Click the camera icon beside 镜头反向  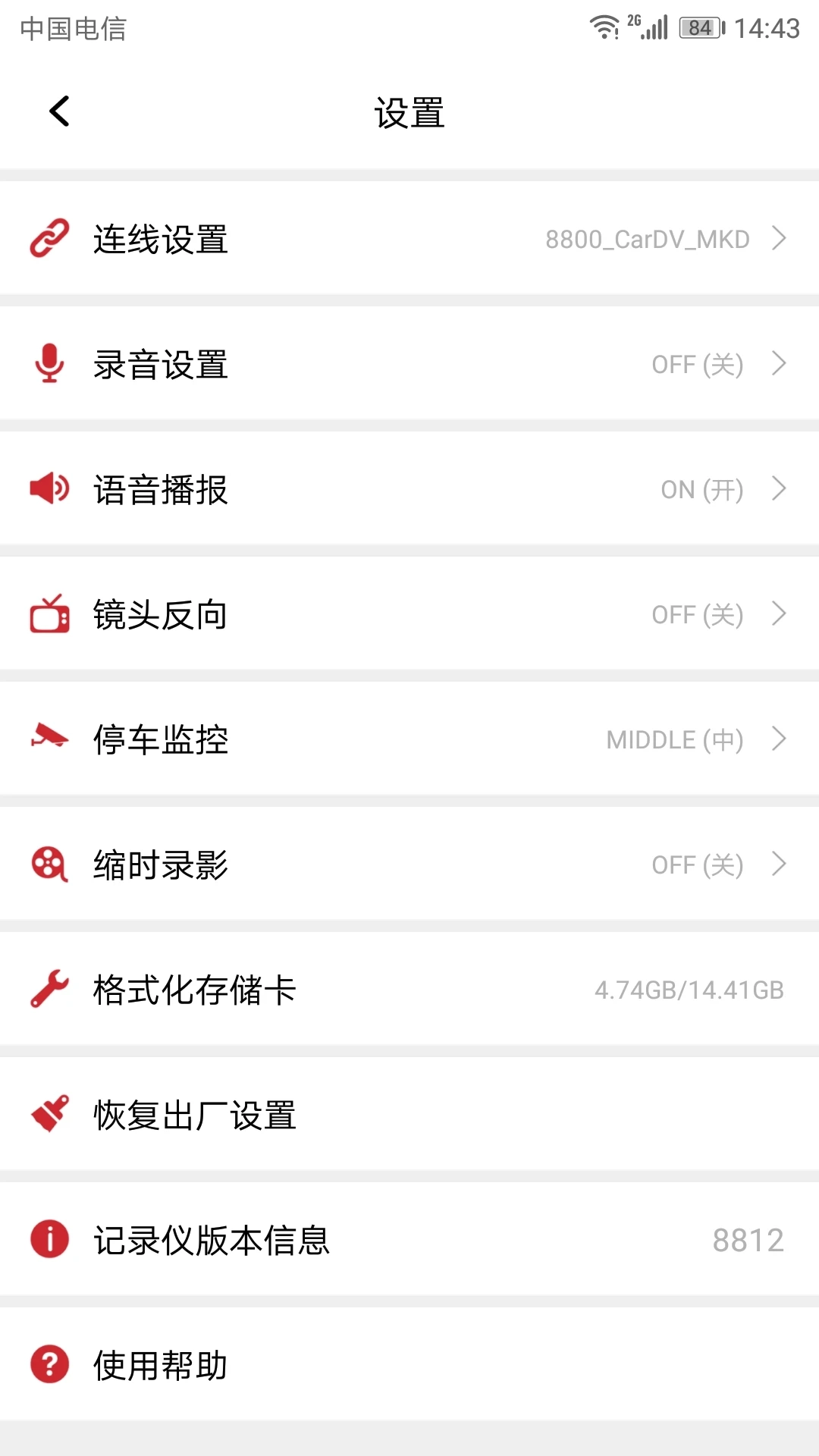coord(49,614)
